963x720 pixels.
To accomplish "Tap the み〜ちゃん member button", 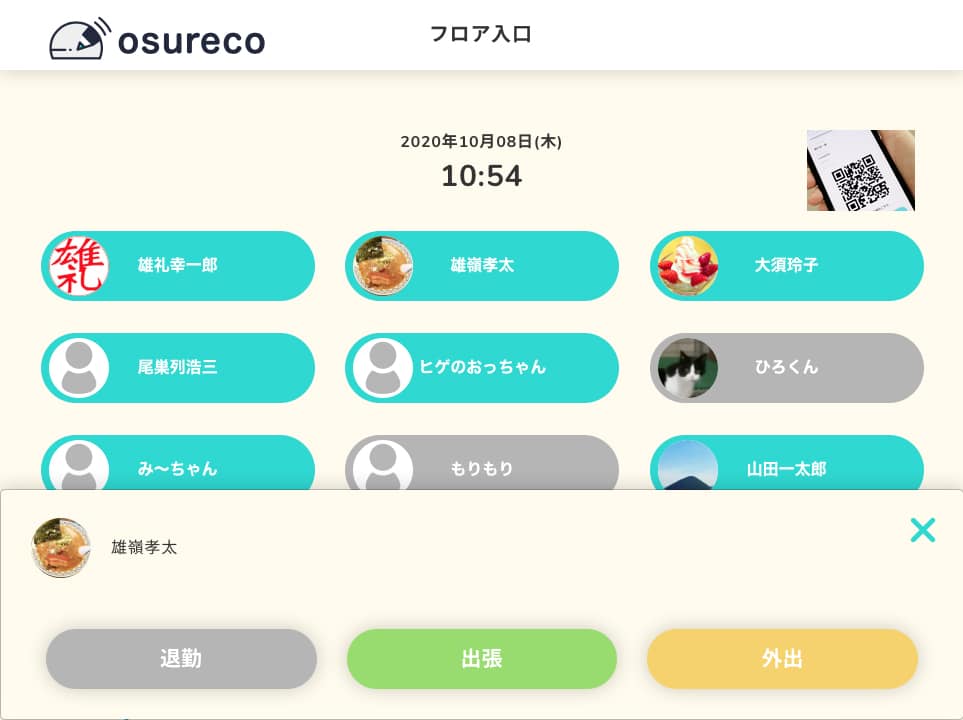I will 178,466.
